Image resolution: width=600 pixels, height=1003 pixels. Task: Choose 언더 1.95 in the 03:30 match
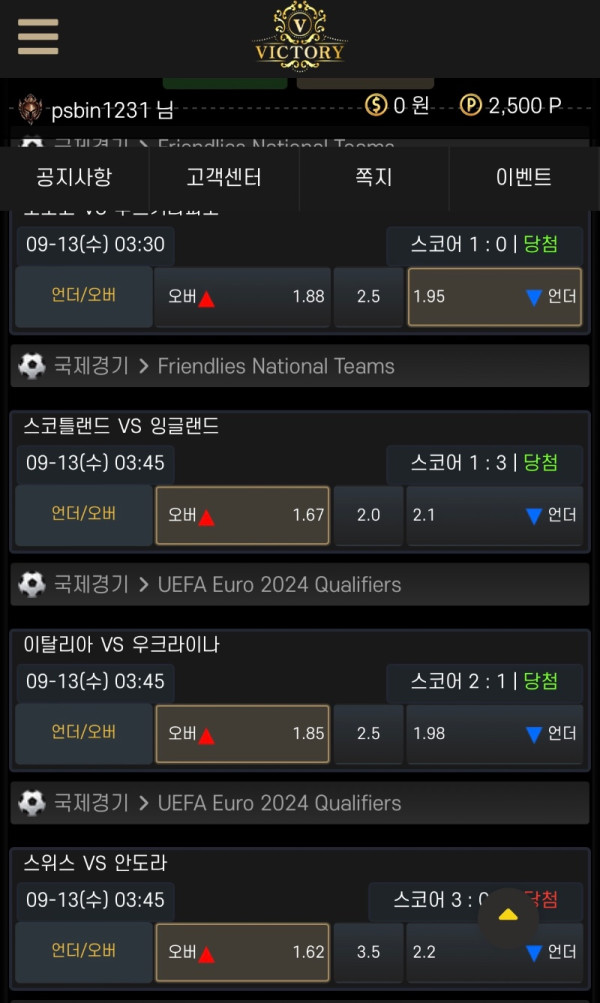click(x=494, y=297)
